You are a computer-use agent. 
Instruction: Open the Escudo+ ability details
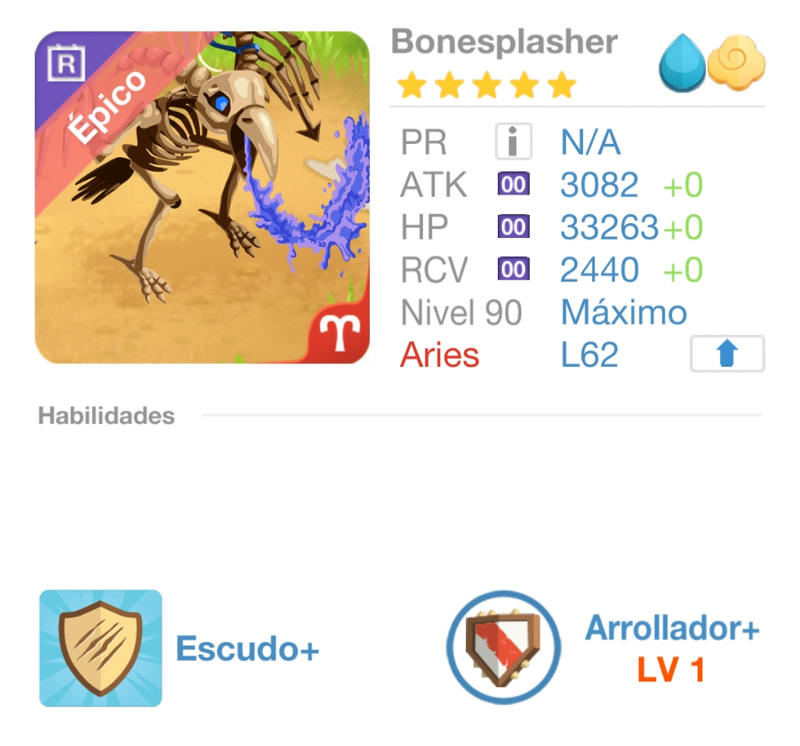[x=100, y=648]
